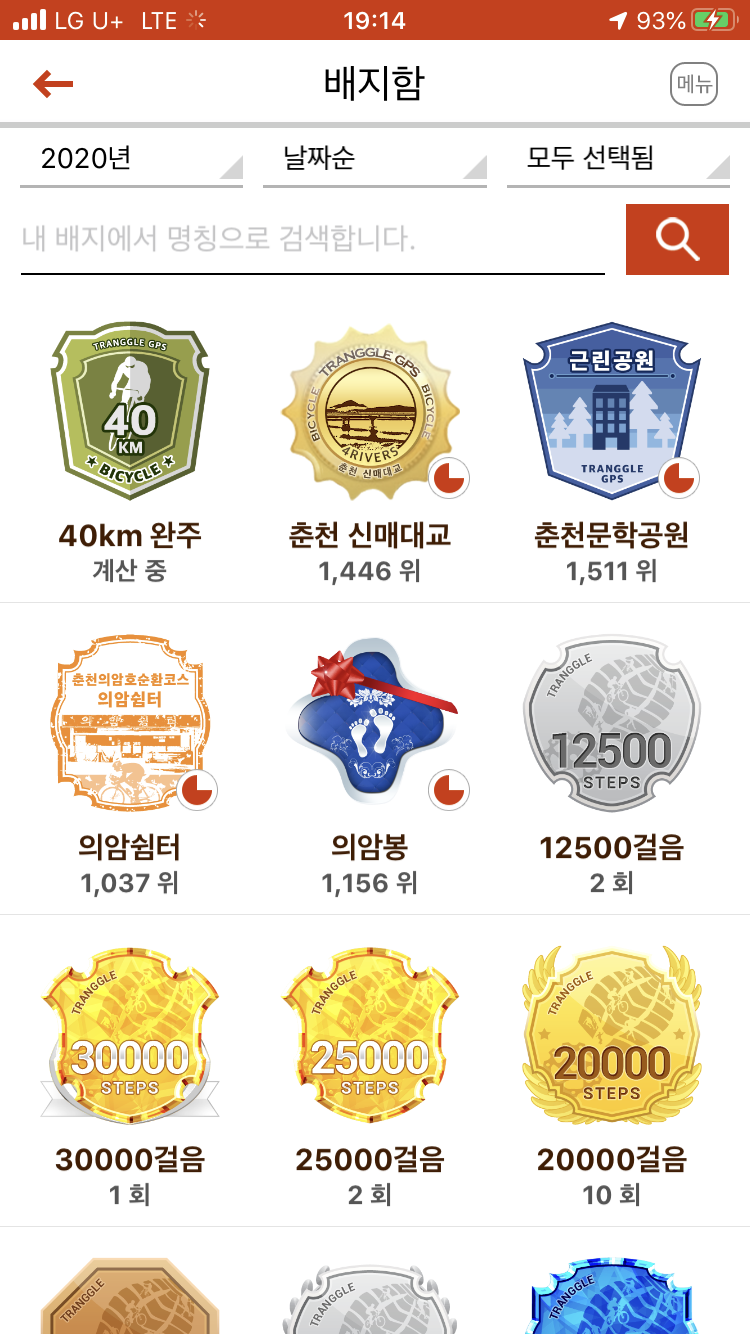Viewport: 750px width, 1334px height.
Task: Focus the badge name search field
Action: (x=312, y=239)
